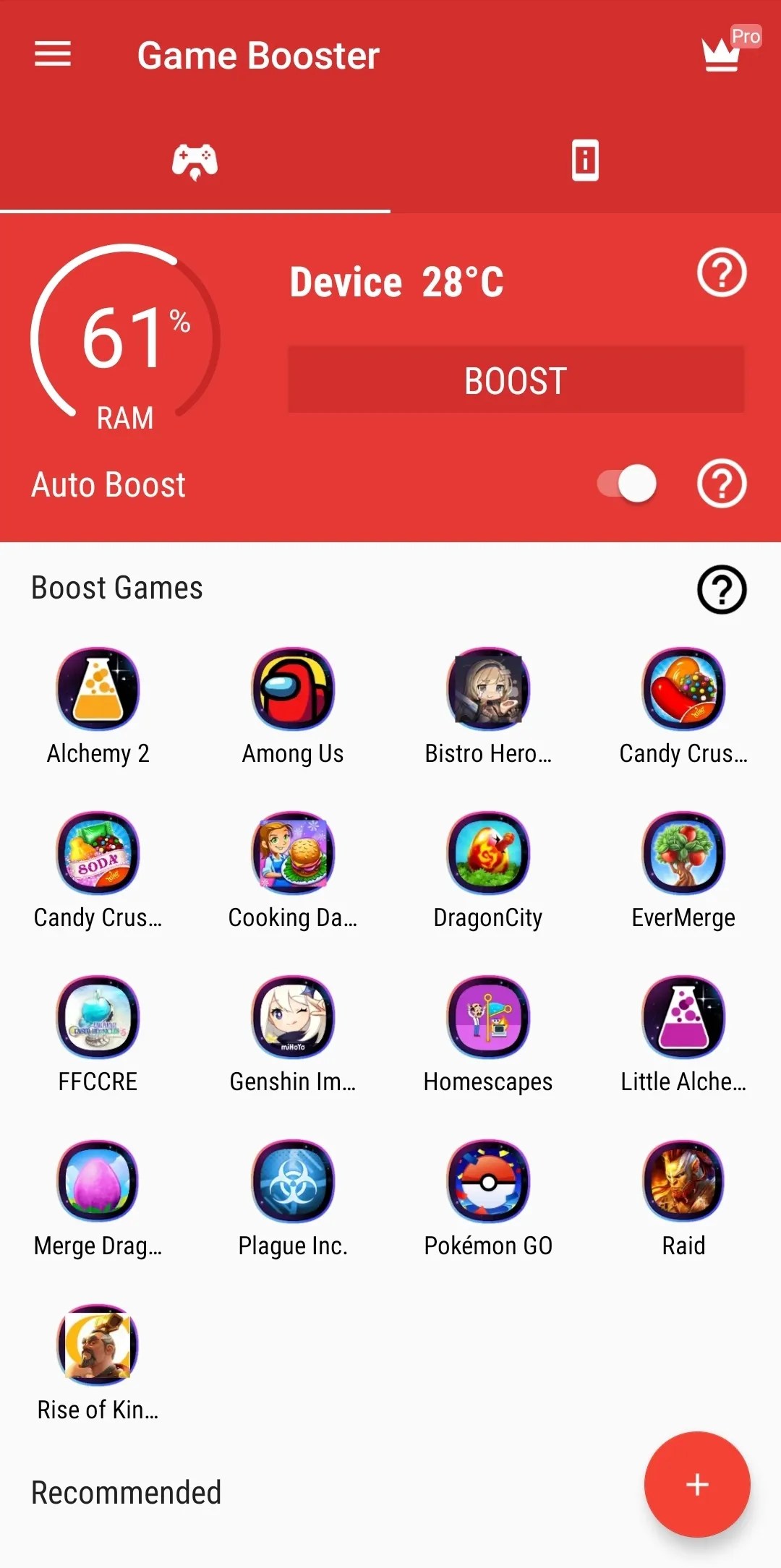The width and height of the screenshot is (781, 1568).
Task: Open the Genshin Impact game icon
Action: [292, 1018]
